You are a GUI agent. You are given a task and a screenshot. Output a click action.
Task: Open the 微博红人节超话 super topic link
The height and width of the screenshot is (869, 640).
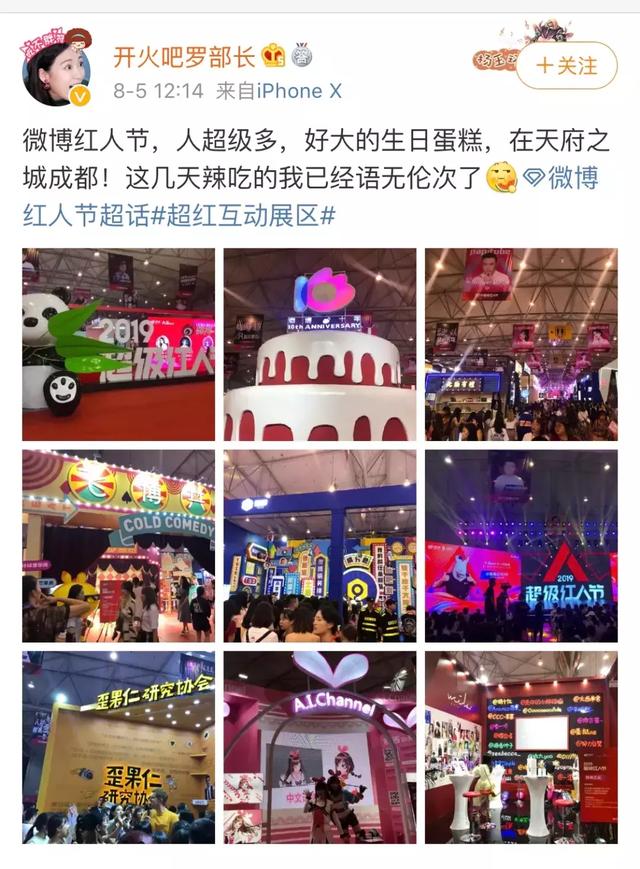tap(312, 196)
